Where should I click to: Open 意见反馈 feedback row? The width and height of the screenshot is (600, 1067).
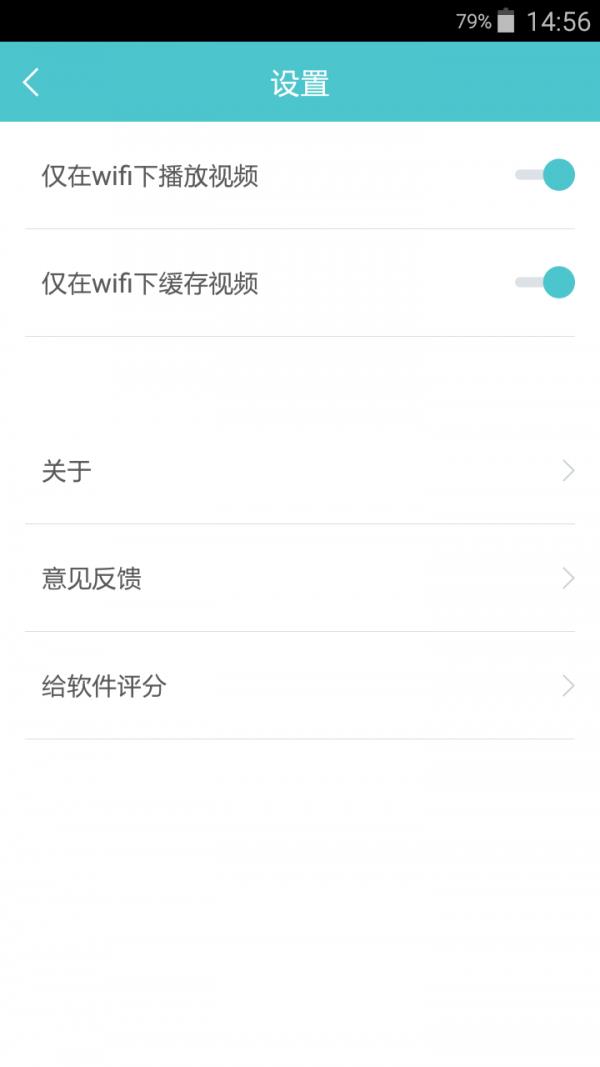(x=300, y=578)
